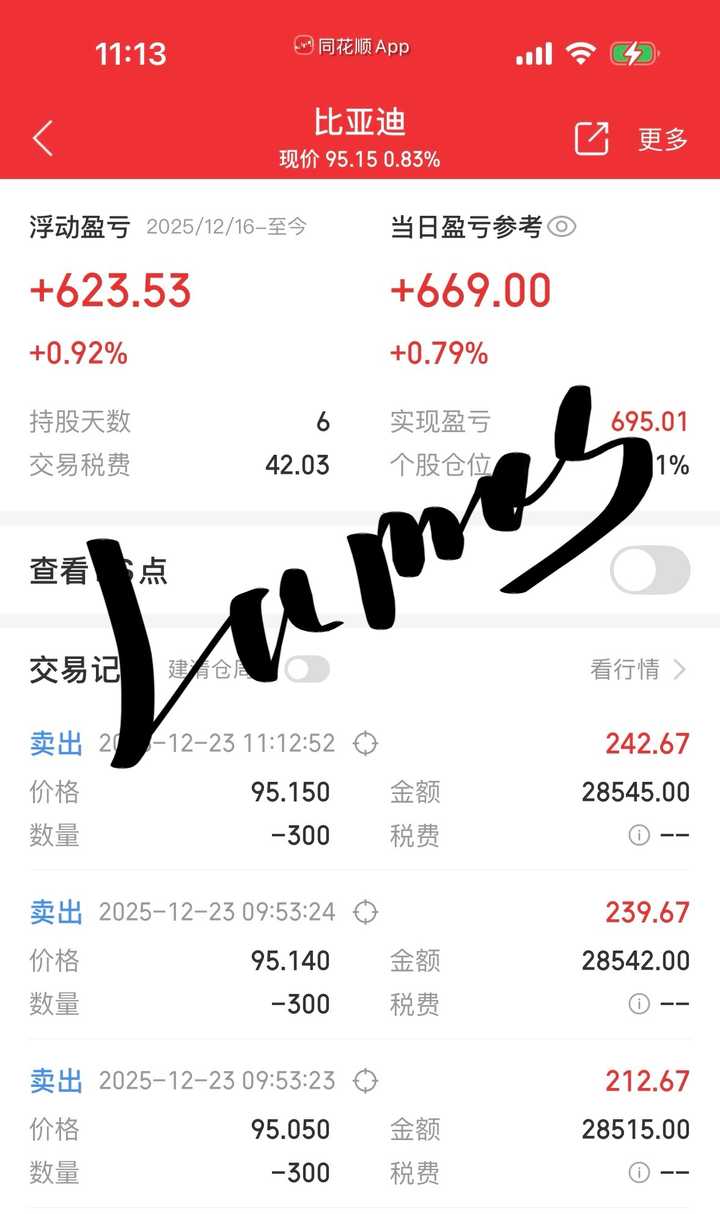Tap the 现价 95.15 price text
Viewport: 720px width, 1214px height.
point(359,157)
